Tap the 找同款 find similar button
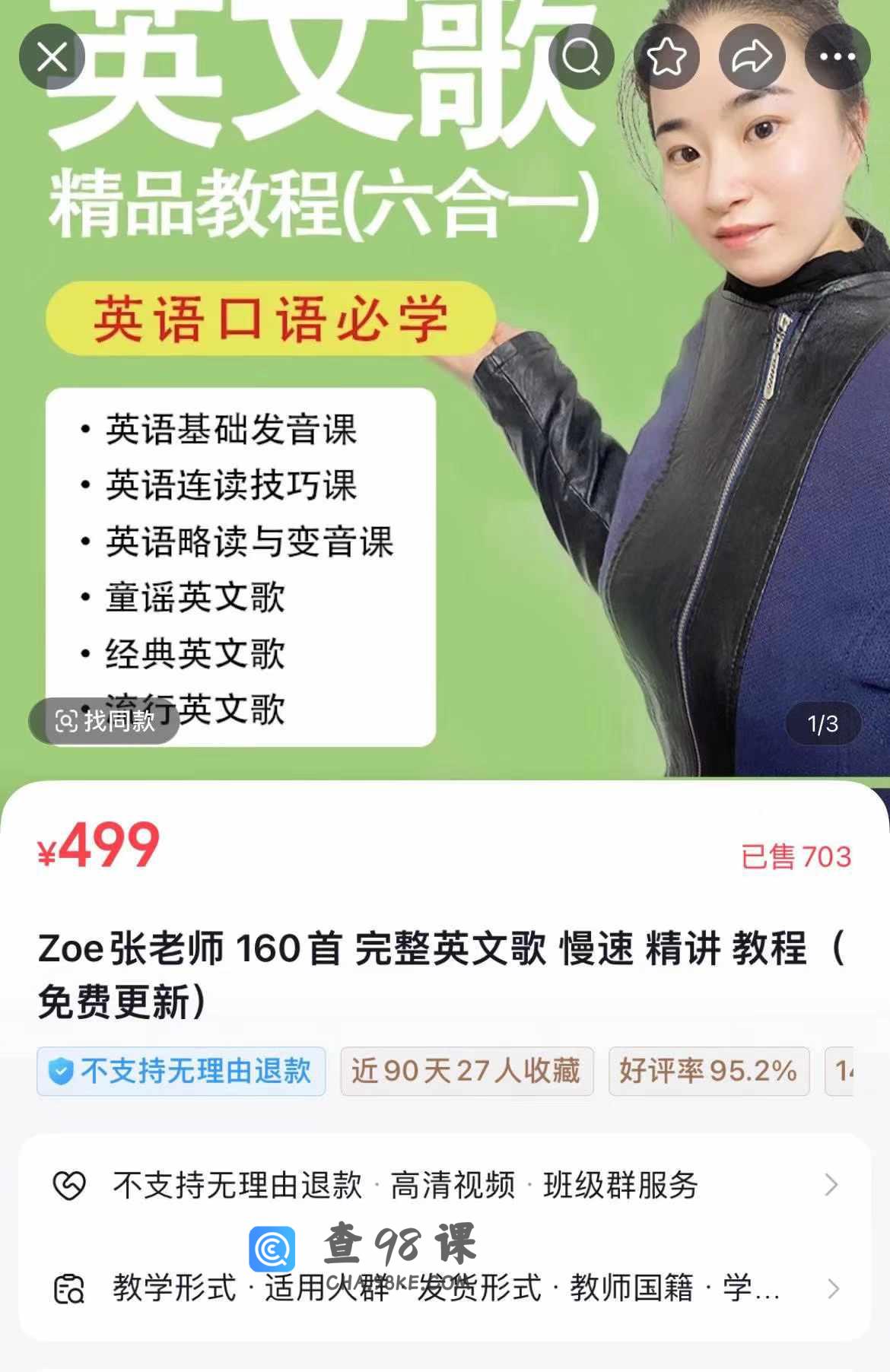 pos(104,720)
